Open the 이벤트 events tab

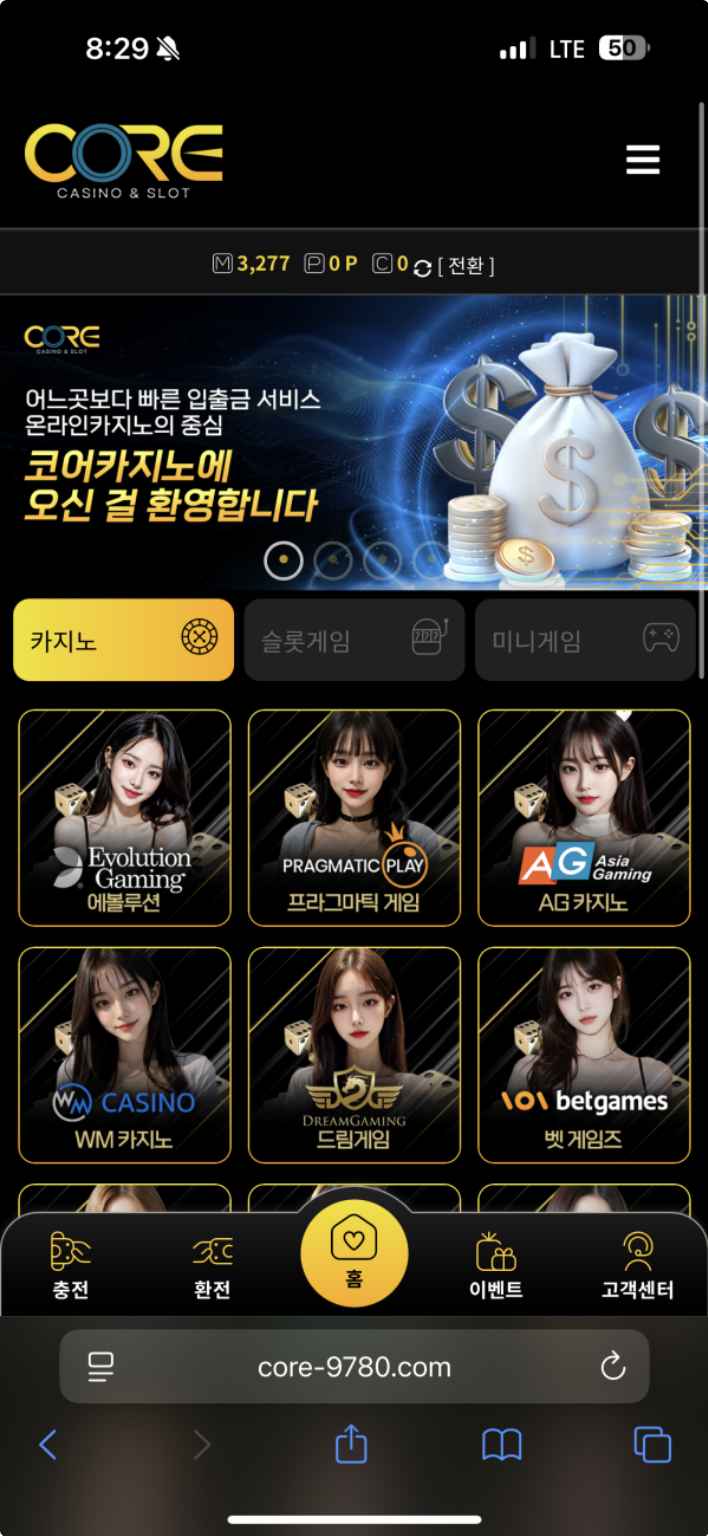point(496,1265)
